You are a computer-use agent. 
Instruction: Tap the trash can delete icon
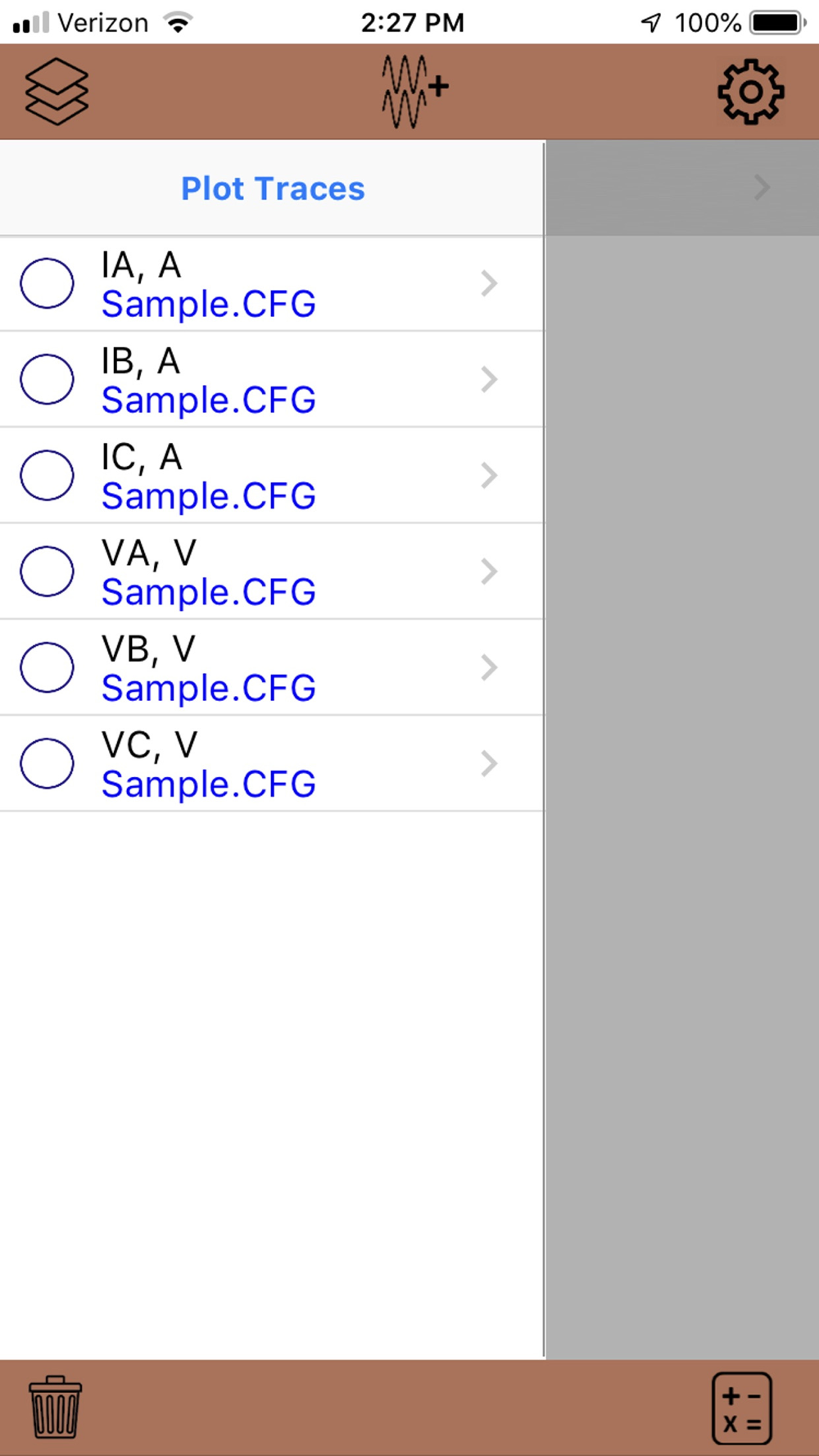click(x=55, y=1407)
